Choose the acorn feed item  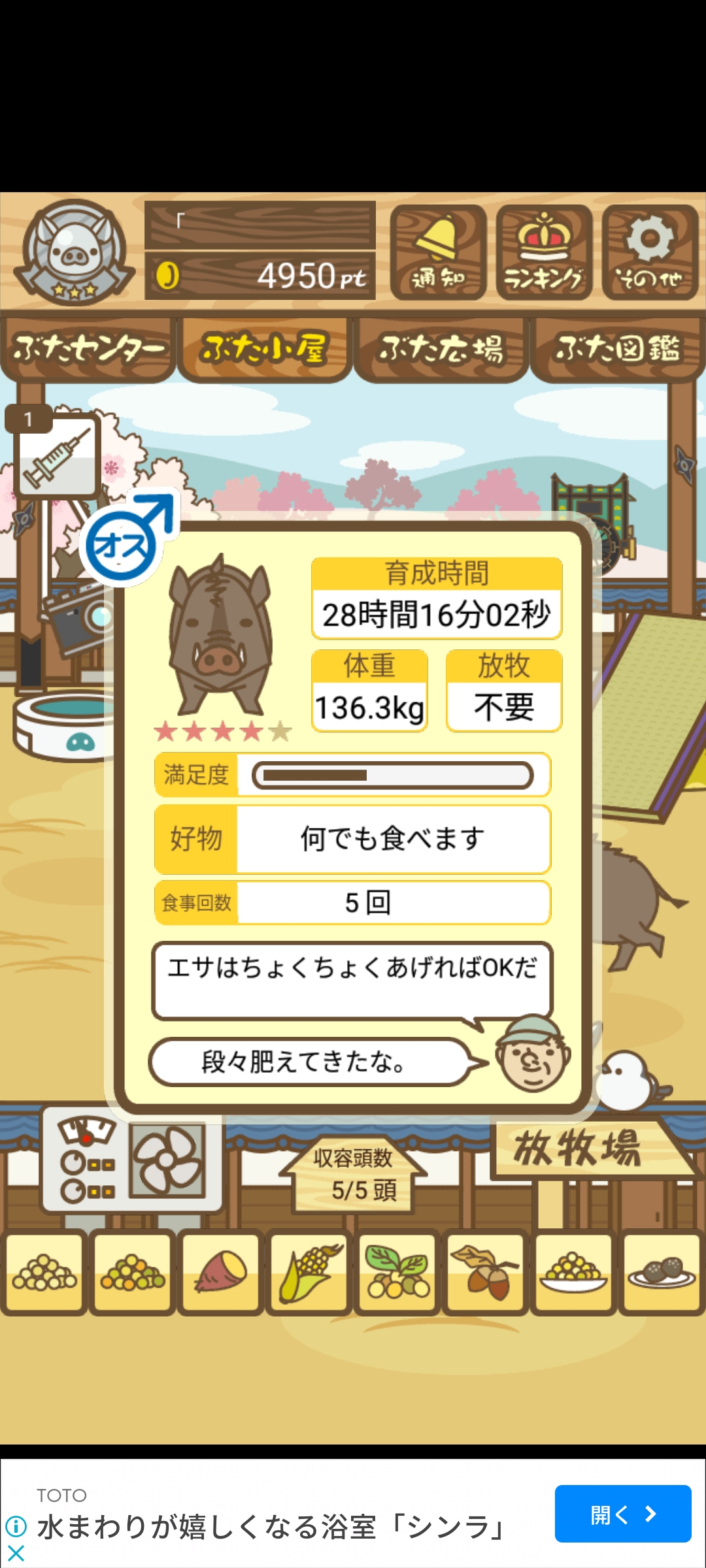[485, 1271]
